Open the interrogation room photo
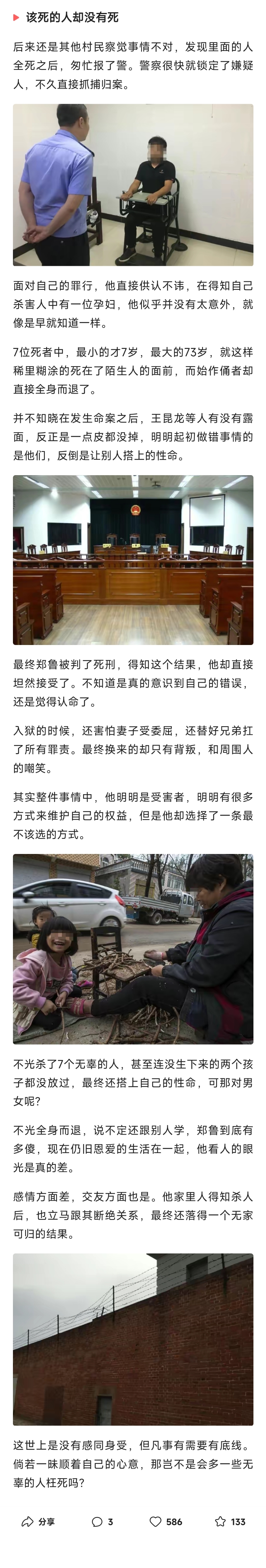The image size is (266, 1568). (x=133, y=185)
